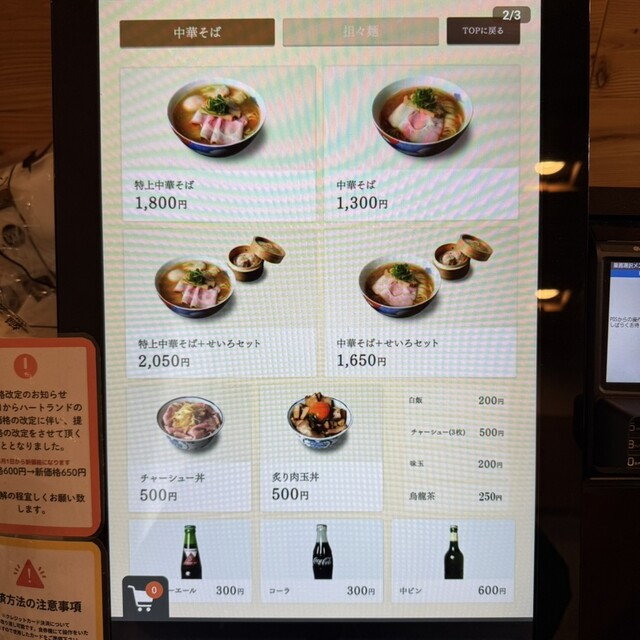The image size is (640, 640).
Task: Pick the 中華そば+せいろセット for 1,650円
Action: 422,305
